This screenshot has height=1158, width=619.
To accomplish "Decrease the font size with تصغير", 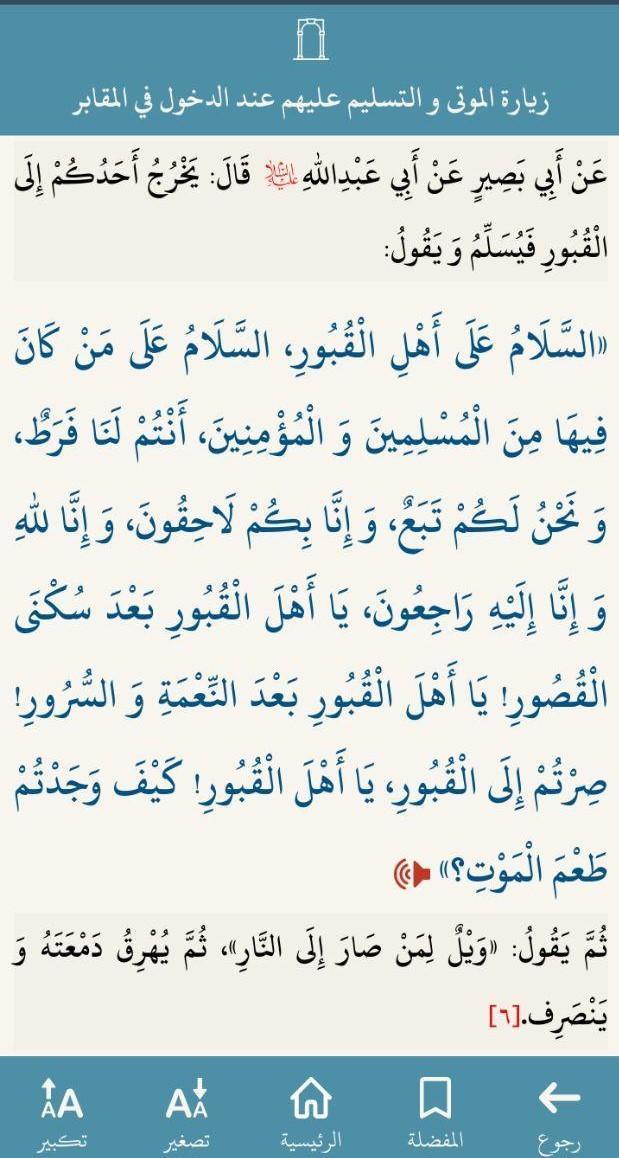I will 186,1109.
